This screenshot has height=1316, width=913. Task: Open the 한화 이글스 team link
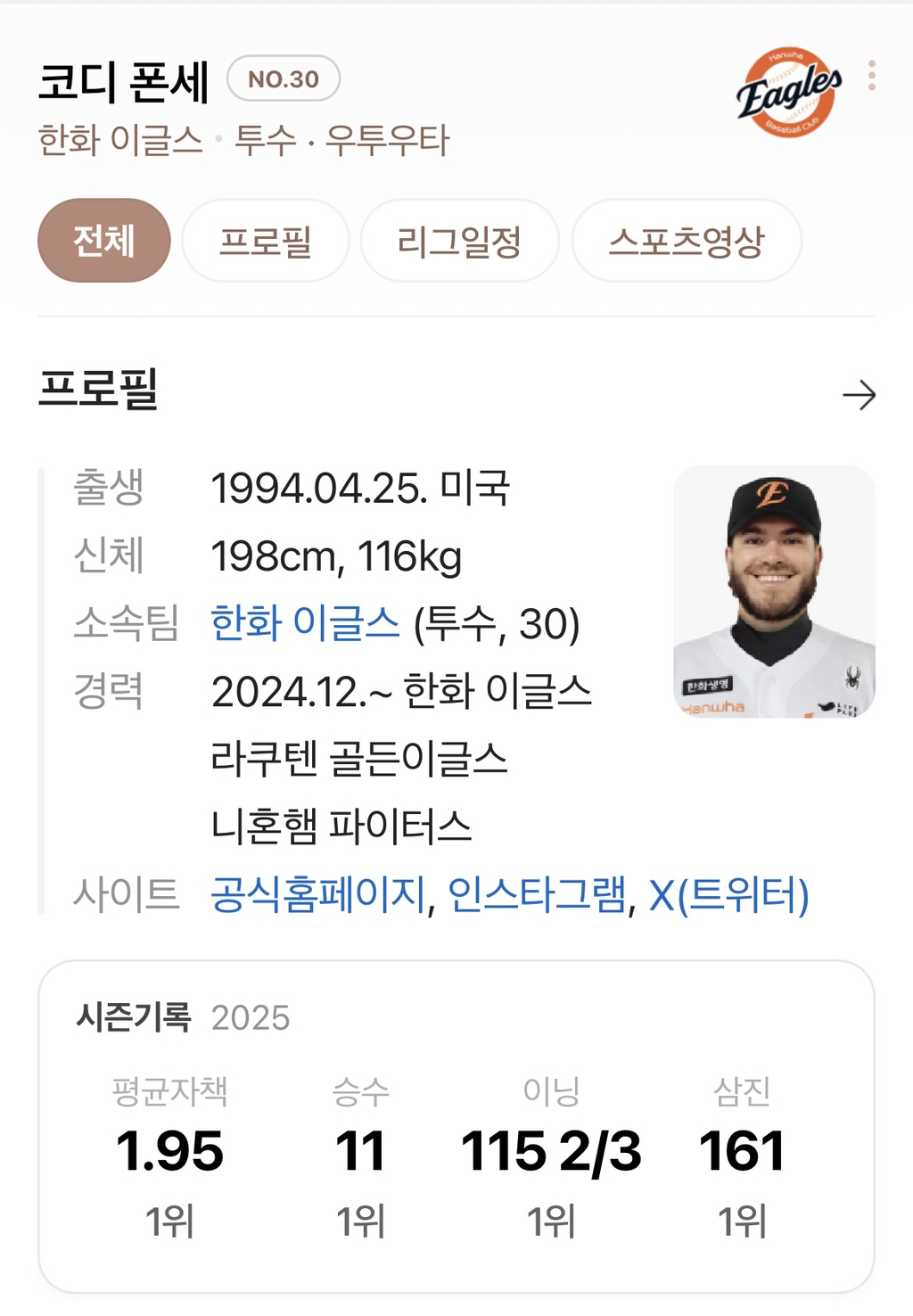pyautogui.click(x=305, y=623)
